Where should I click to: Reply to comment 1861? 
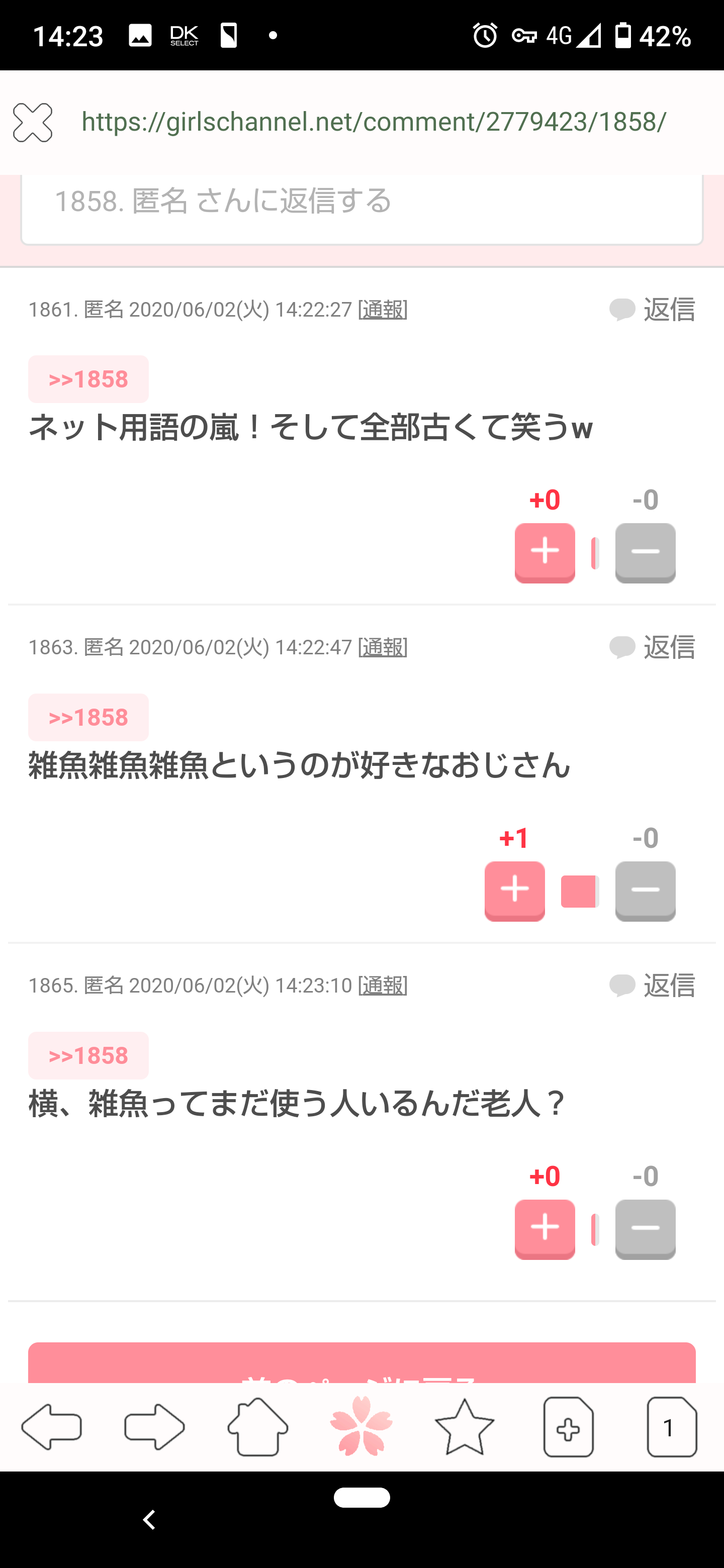tap(652, 309)
